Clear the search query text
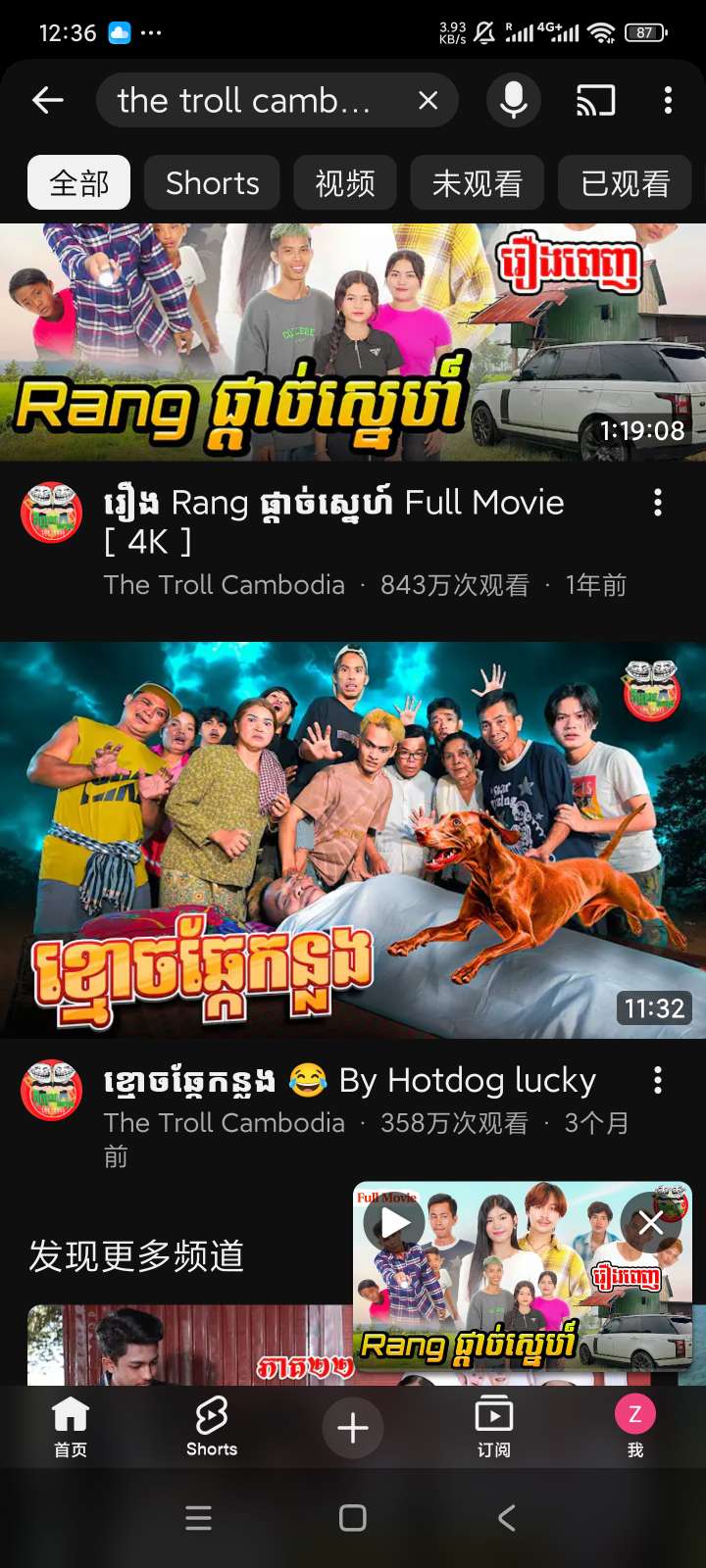 [x=428, y=100]
